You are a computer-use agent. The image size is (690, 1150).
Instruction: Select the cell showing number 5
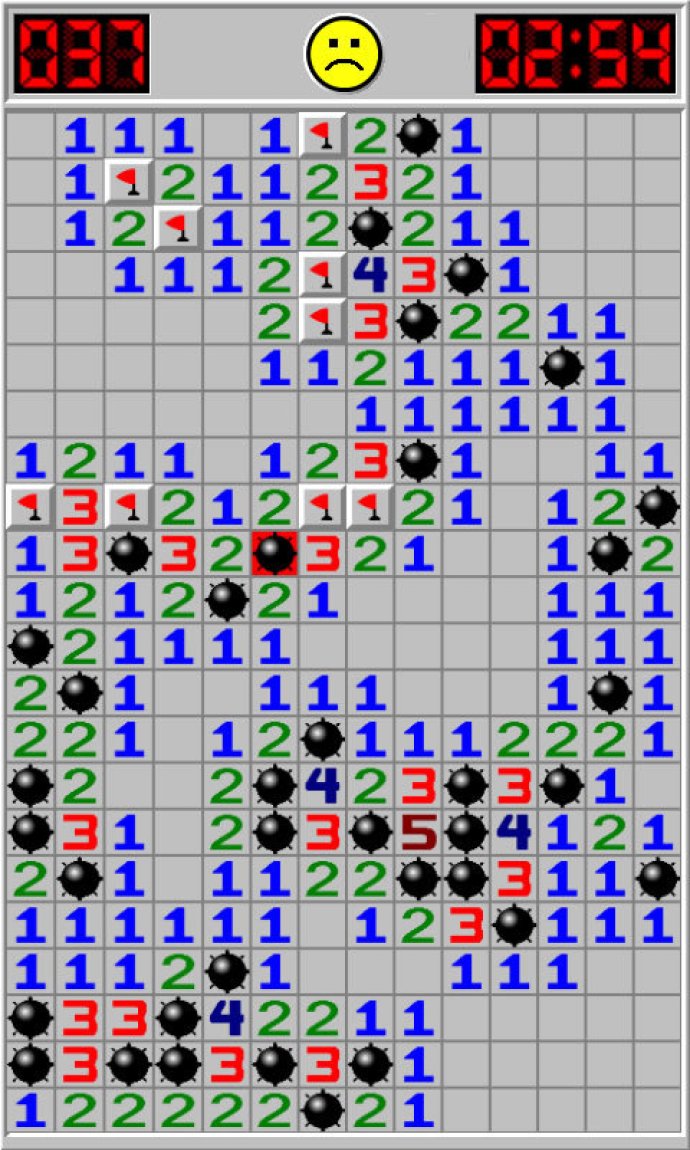point(419,831)
